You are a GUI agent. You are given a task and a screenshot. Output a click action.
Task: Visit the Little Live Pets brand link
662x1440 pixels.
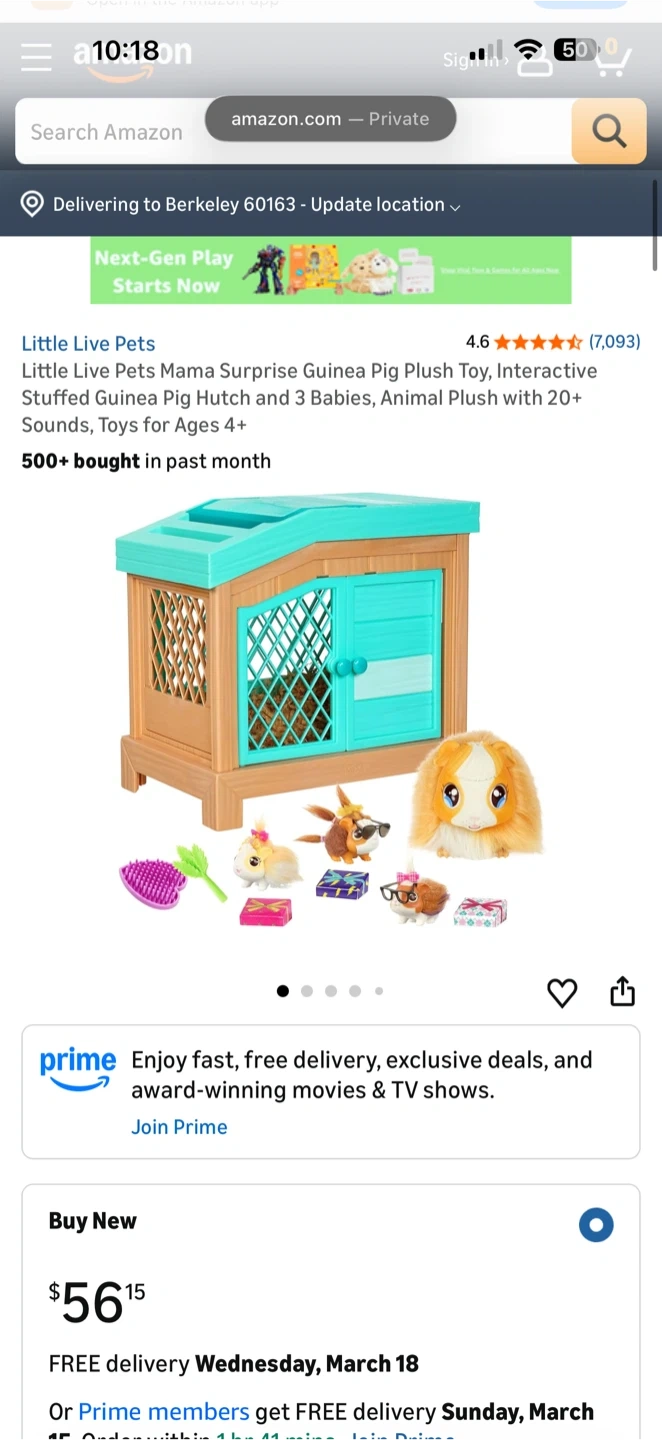click(x=88, y=343)
